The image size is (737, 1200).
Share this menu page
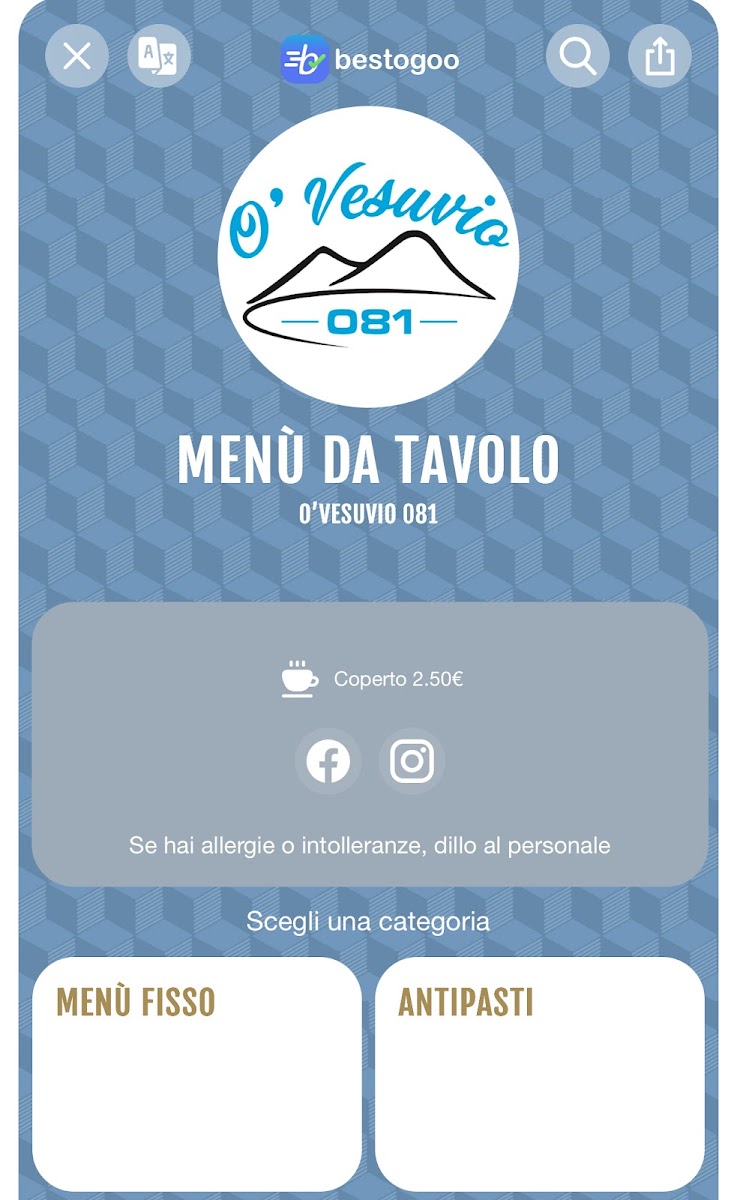click(x=660, y=56)
